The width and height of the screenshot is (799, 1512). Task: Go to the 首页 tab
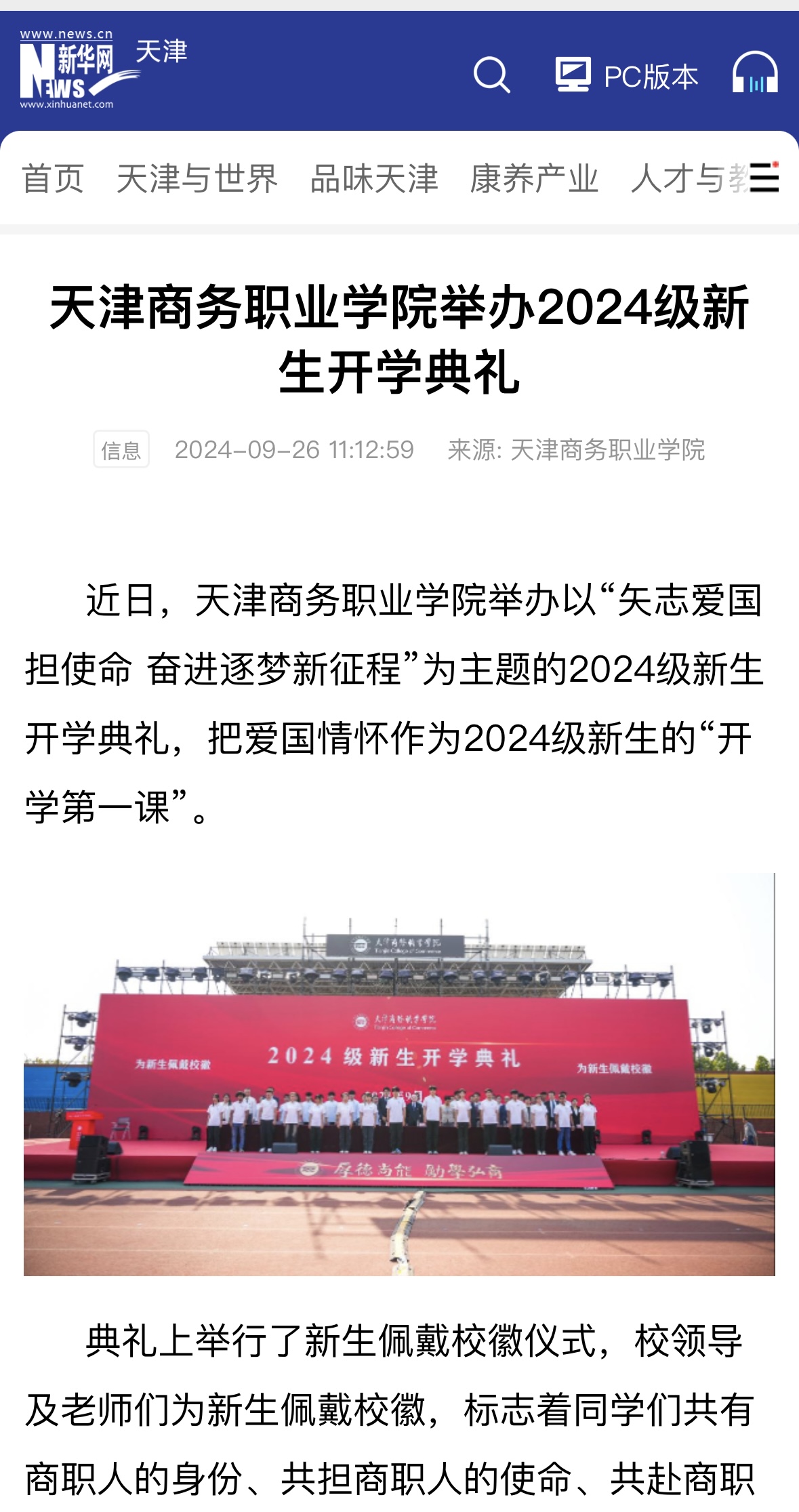coord(53,179)
